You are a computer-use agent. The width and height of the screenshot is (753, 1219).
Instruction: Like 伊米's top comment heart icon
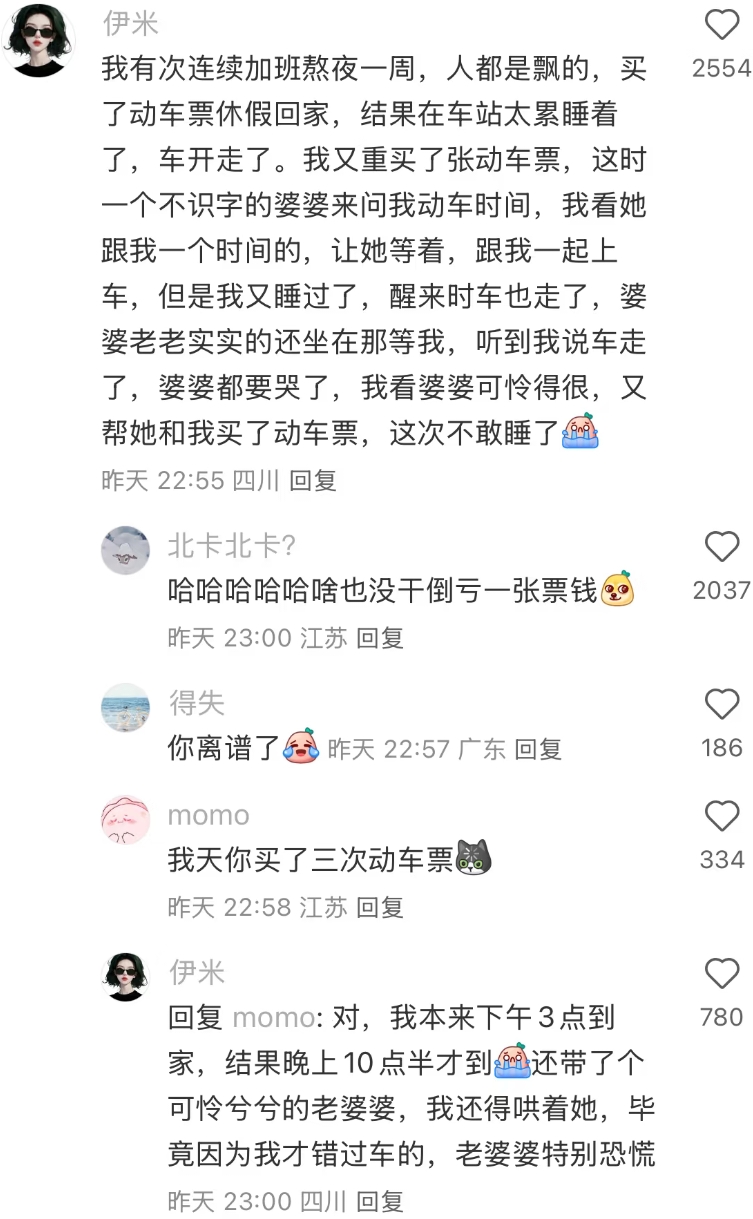pos(722,24)
